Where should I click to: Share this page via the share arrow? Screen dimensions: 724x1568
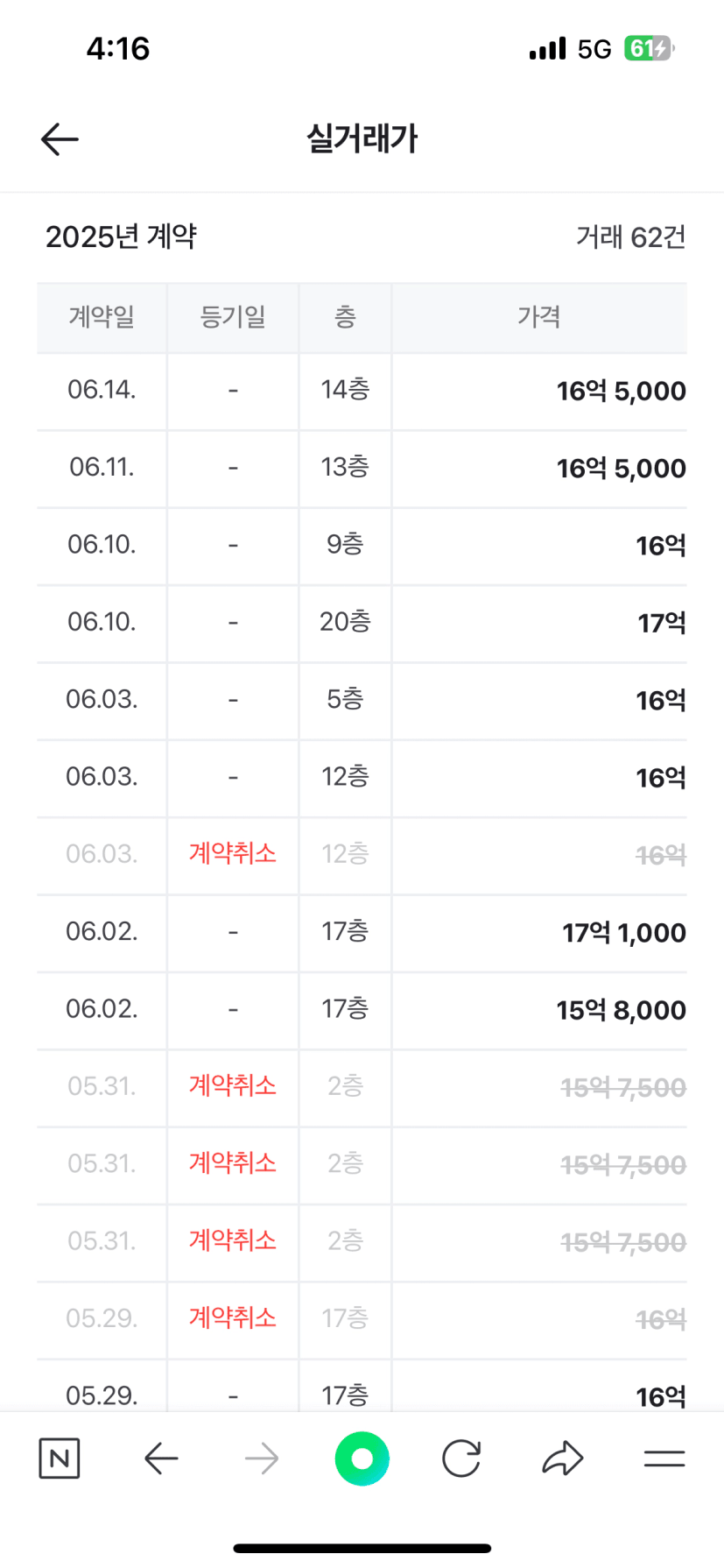click(x=563, y=1459)
